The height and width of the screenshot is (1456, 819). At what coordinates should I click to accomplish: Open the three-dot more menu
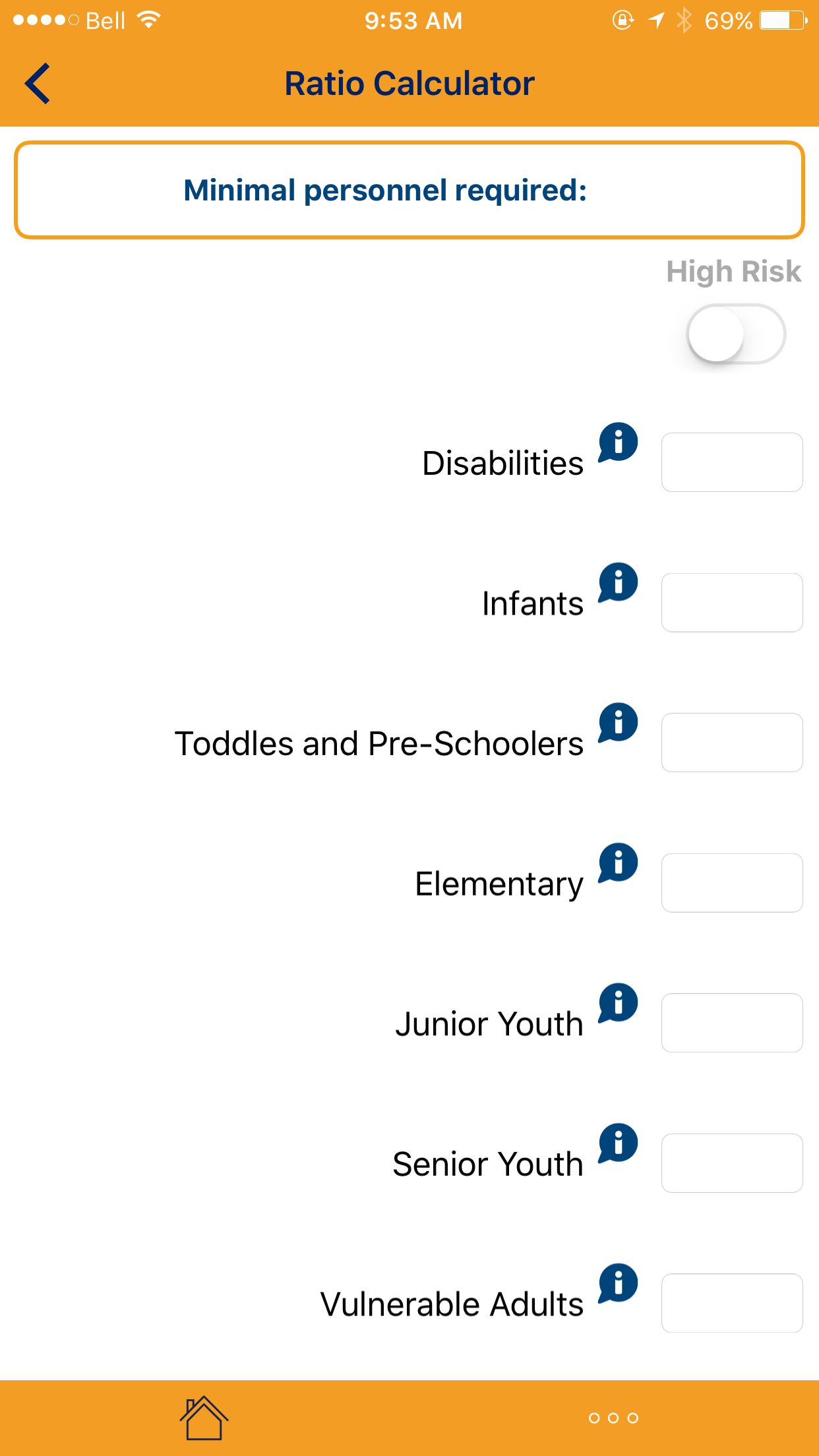click(613, 1418)
